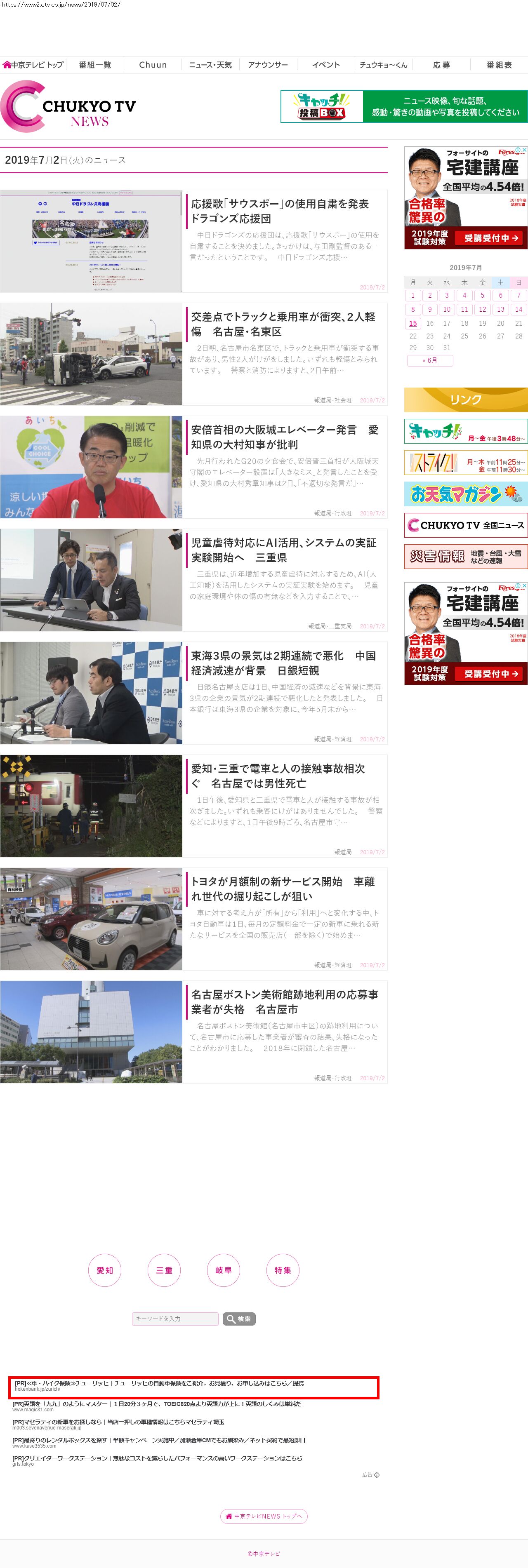
Task: Tap the キャッチ!投稿BOX banner
Action: tap(404, 106)
